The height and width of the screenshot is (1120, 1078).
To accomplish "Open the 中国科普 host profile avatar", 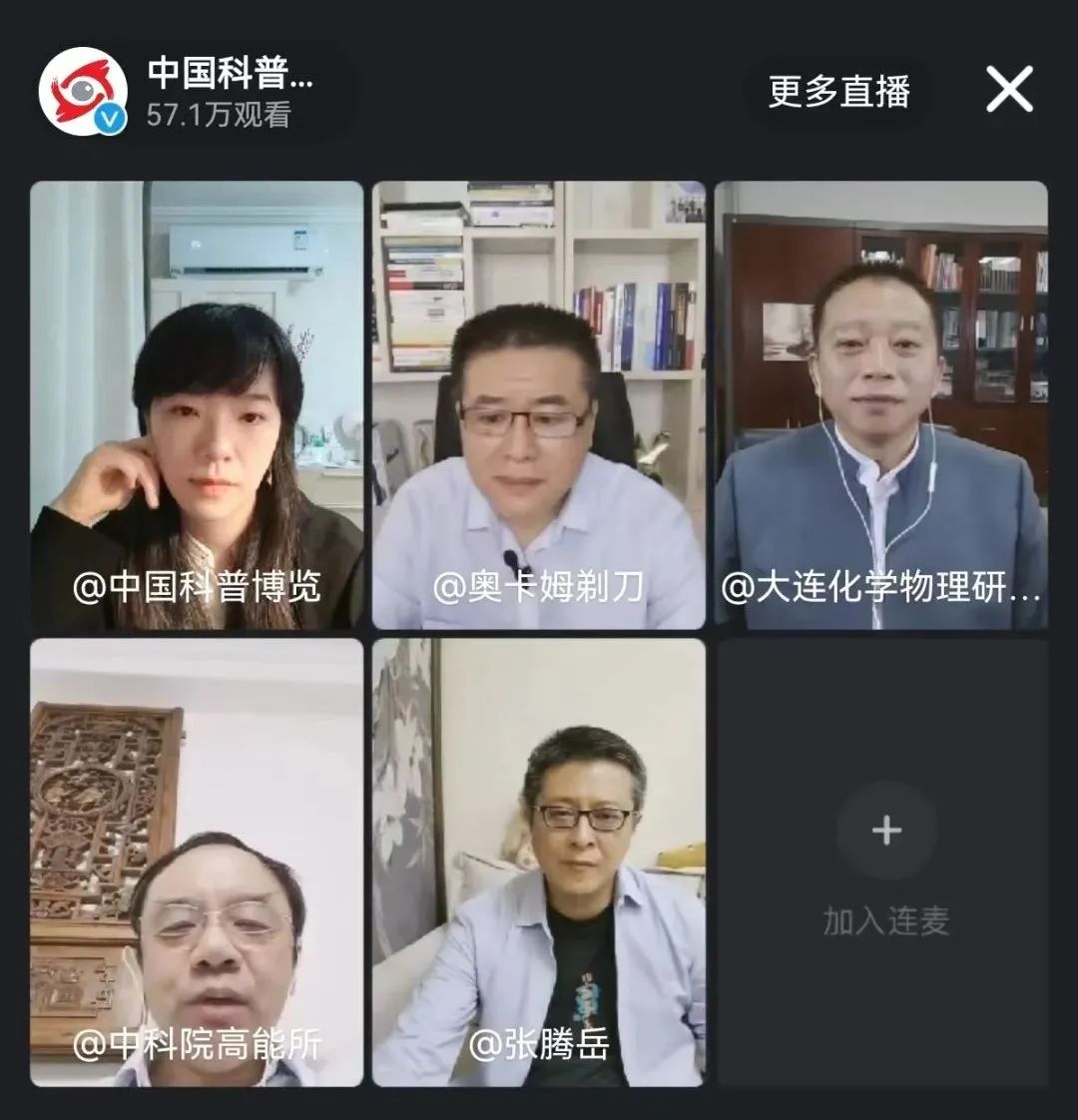I will (83, 91).
